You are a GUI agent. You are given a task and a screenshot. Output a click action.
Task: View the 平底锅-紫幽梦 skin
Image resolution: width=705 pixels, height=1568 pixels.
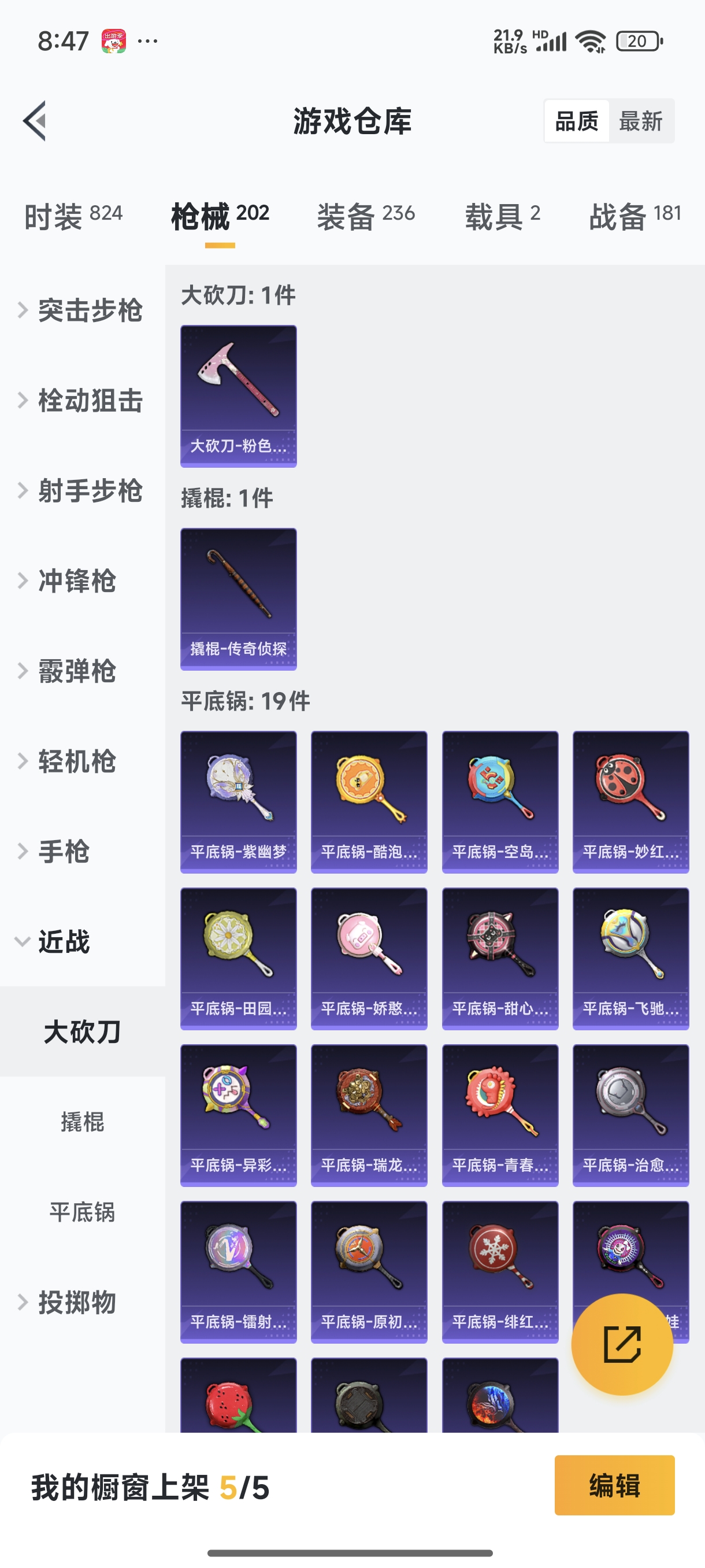tap(239, 801)
